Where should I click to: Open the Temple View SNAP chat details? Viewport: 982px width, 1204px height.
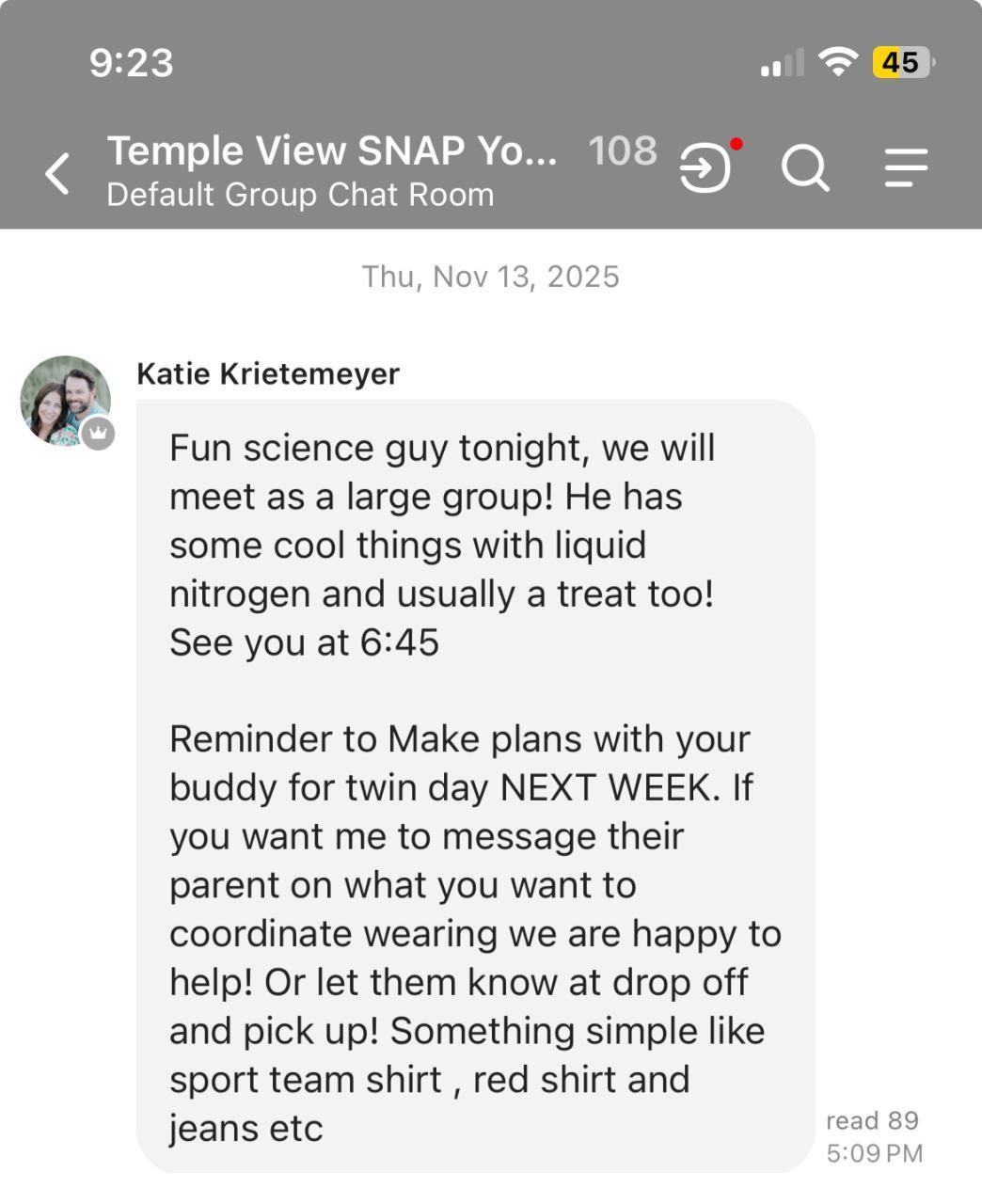(x=332, y=169)
